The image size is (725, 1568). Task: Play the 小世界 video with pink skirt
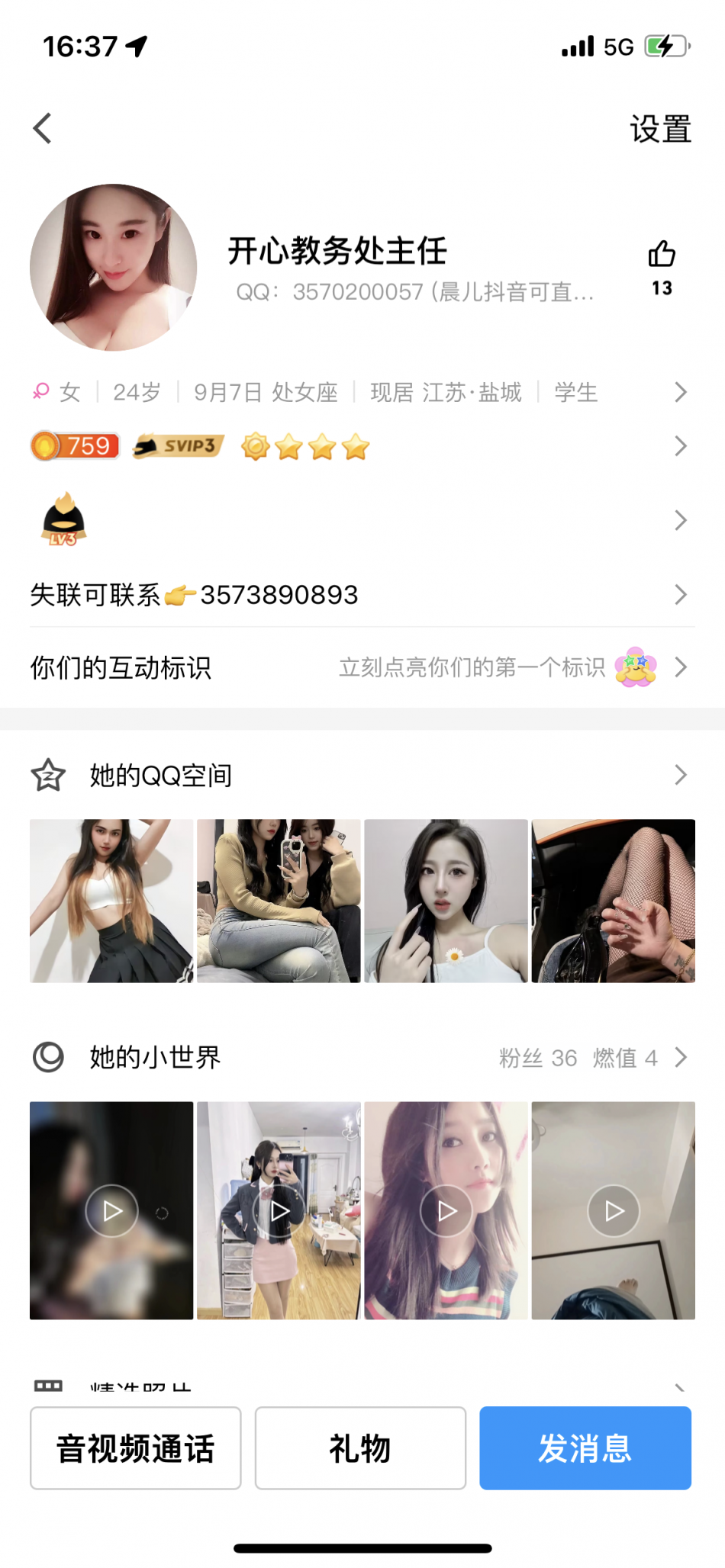[279, 1210]
